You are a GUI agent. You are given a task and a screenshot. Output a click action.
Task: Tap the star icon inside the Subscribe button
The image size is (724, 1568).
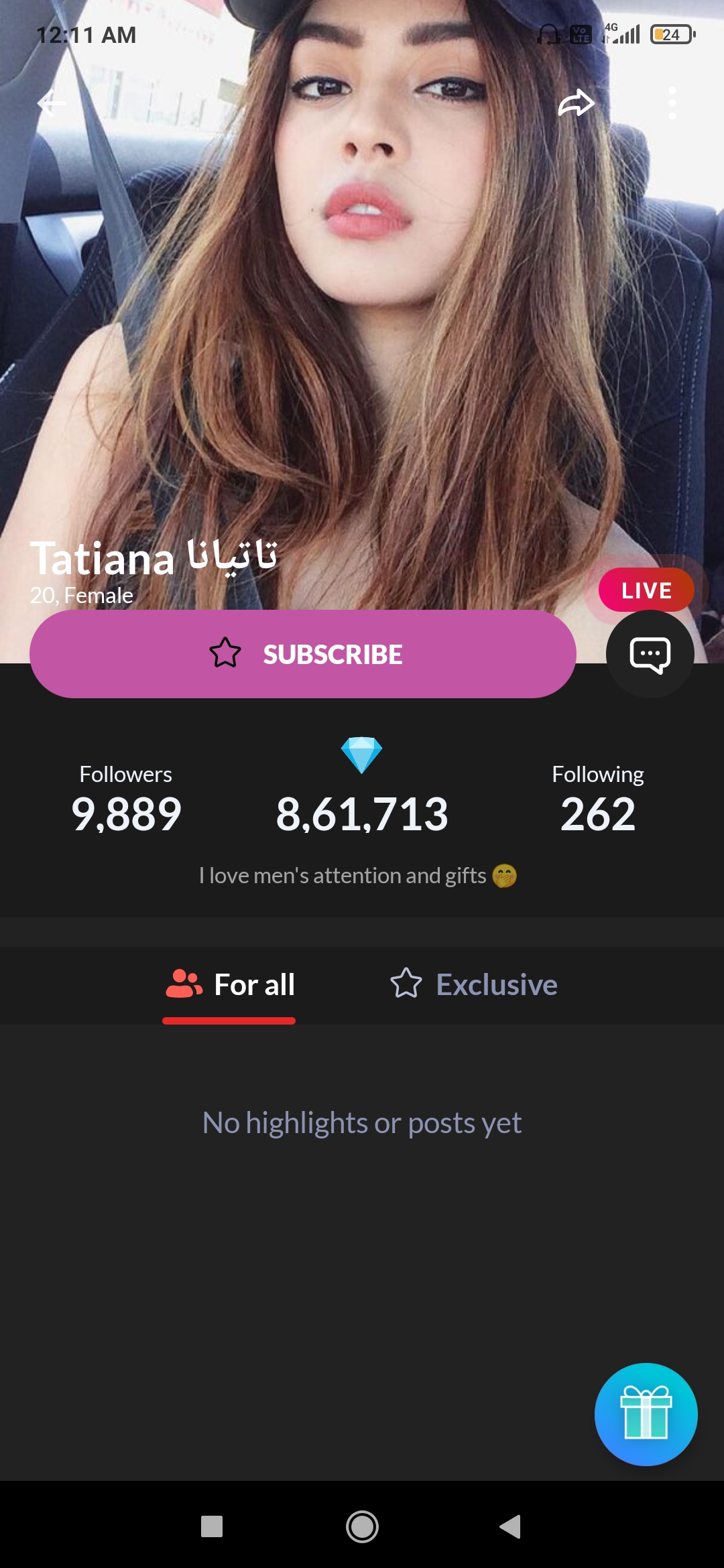tap(225, 653)
